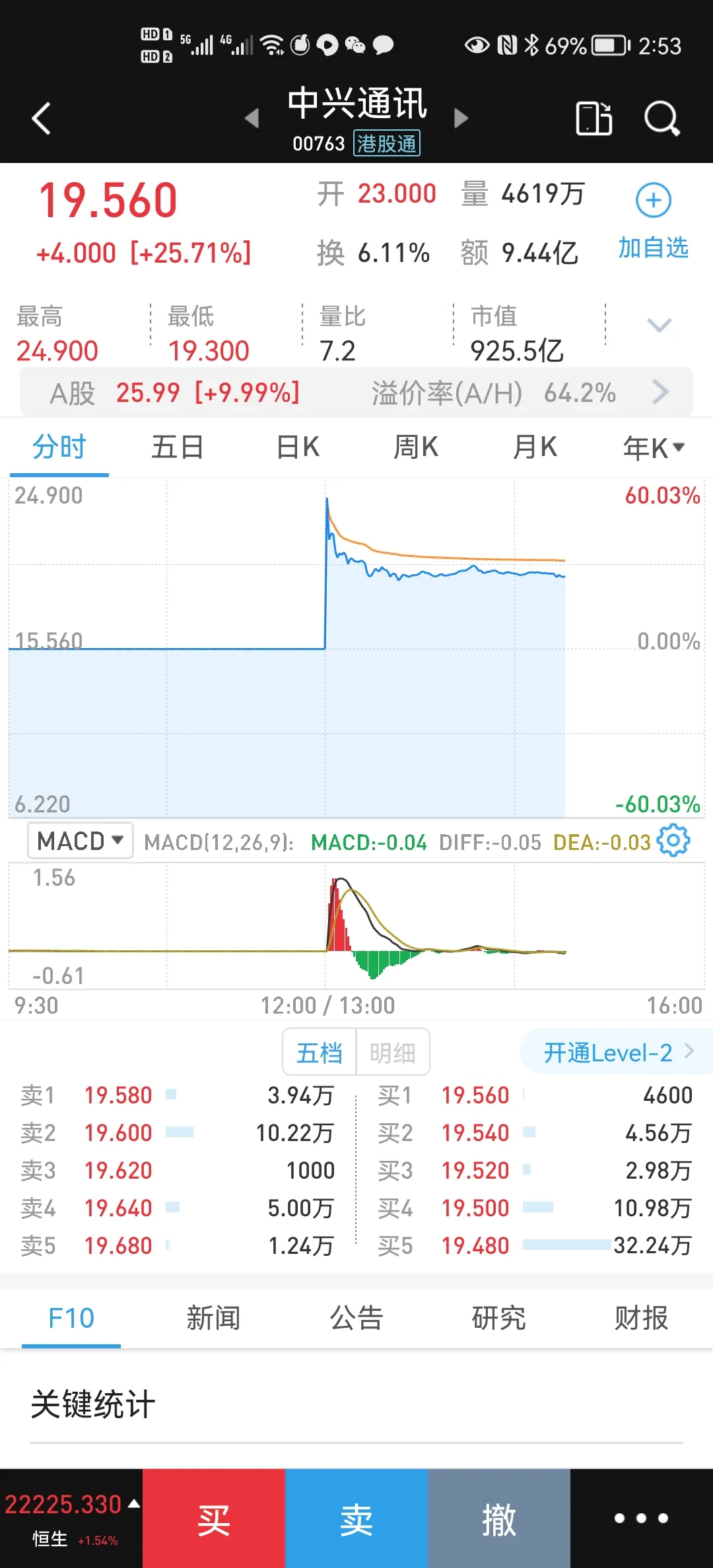Select the 月K chart tab
The width and height of the screenshot is (713, 1568).
535,447
